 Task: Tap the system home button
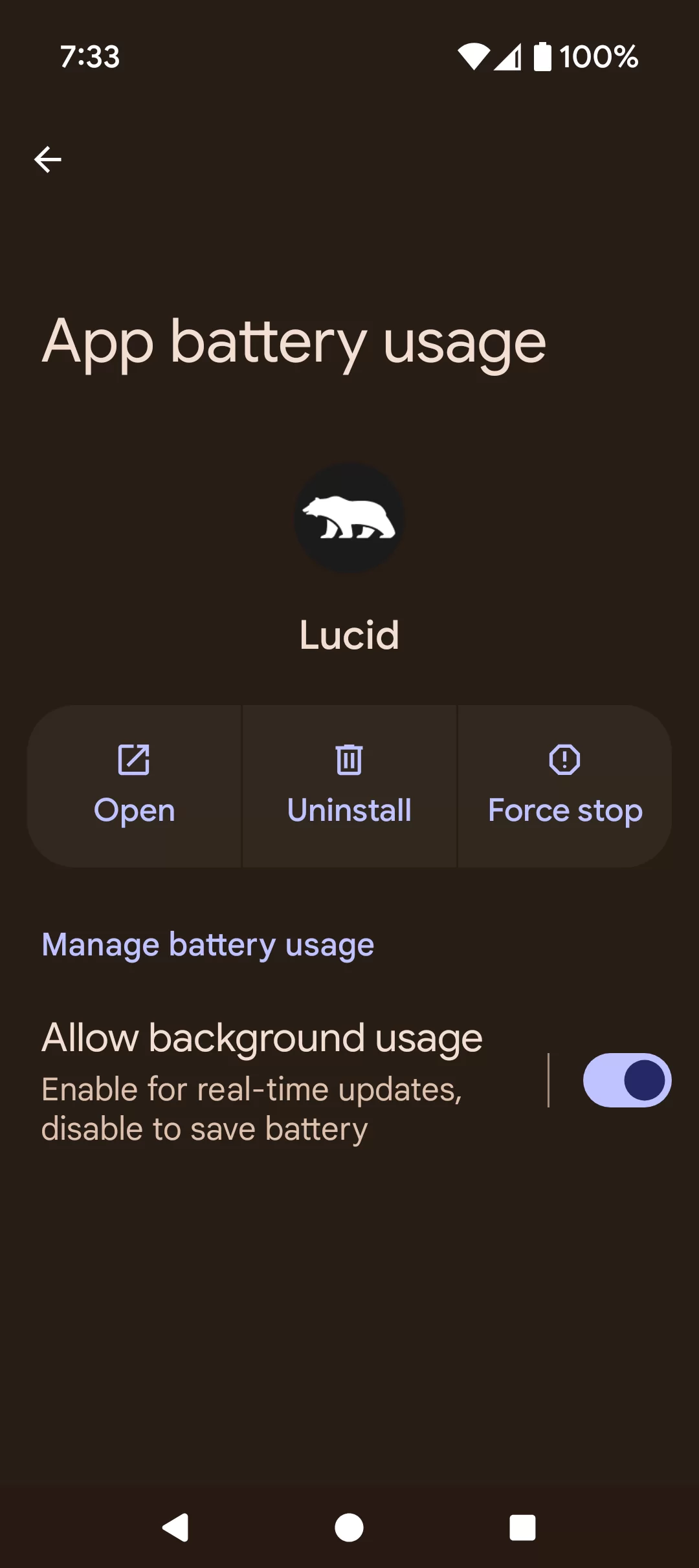click(x=349, y=1528)
